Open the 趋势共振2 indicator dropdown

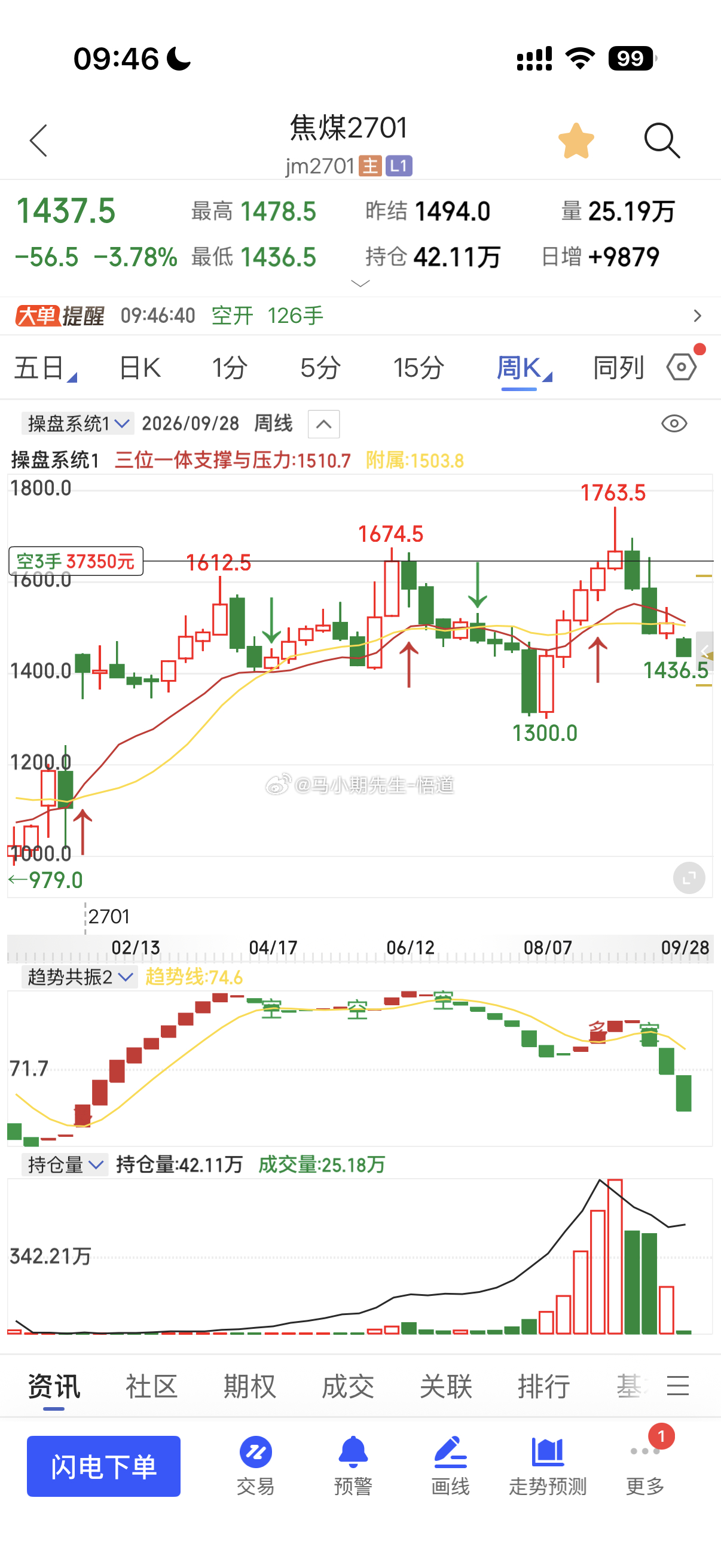tap(80, 977)
